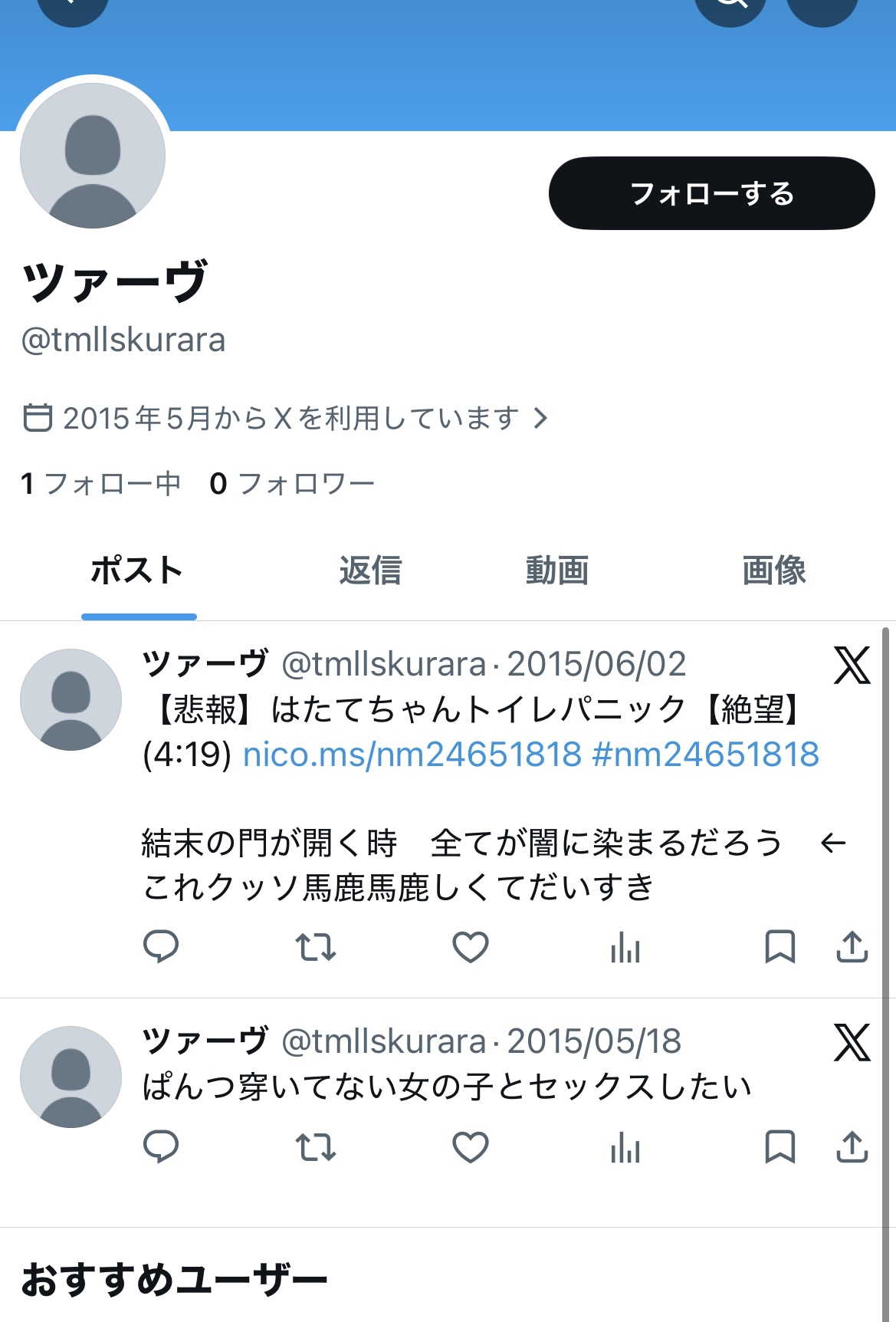The image size is (896, 1322).
Task: Tap the フォローする button
Action: 711,193
